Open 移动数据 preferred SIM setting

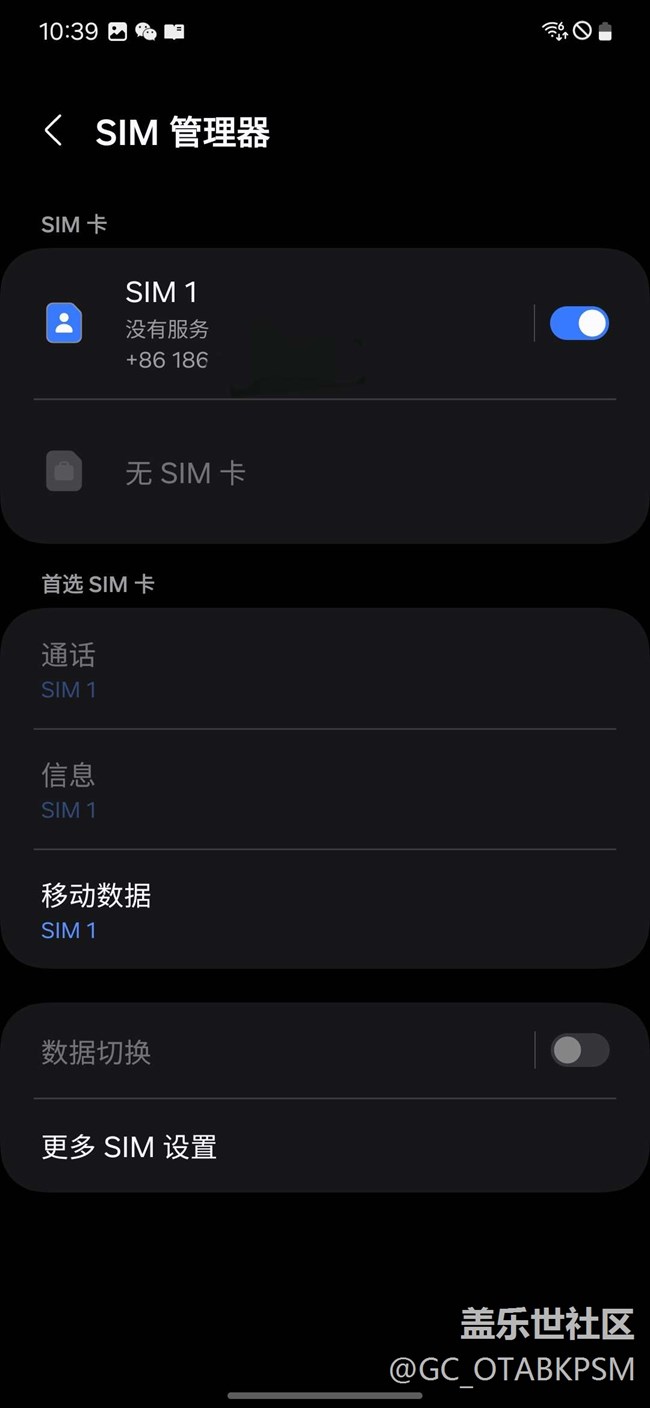point(325,909)
